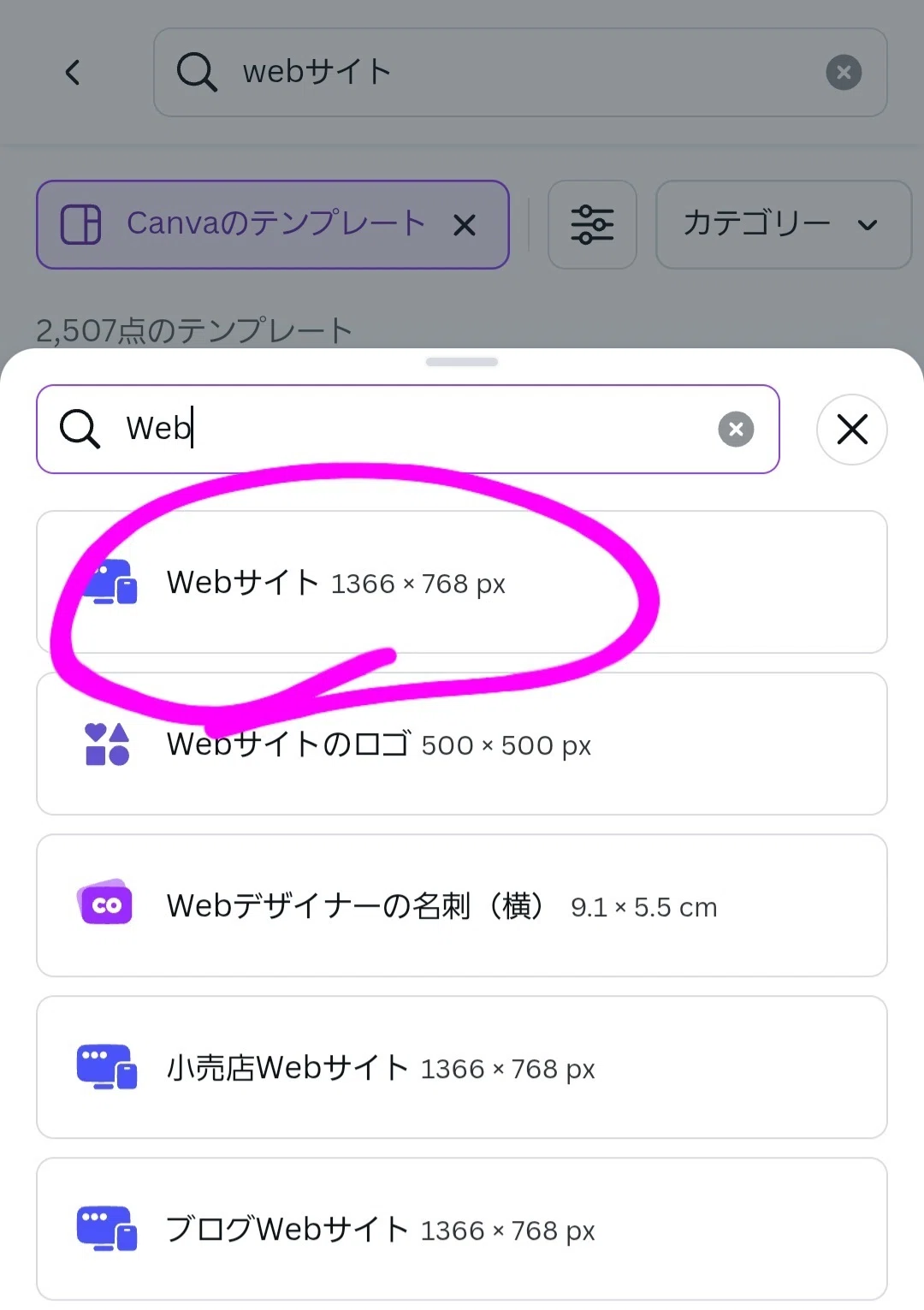Go back with the top arrow

tap(73, 72)
